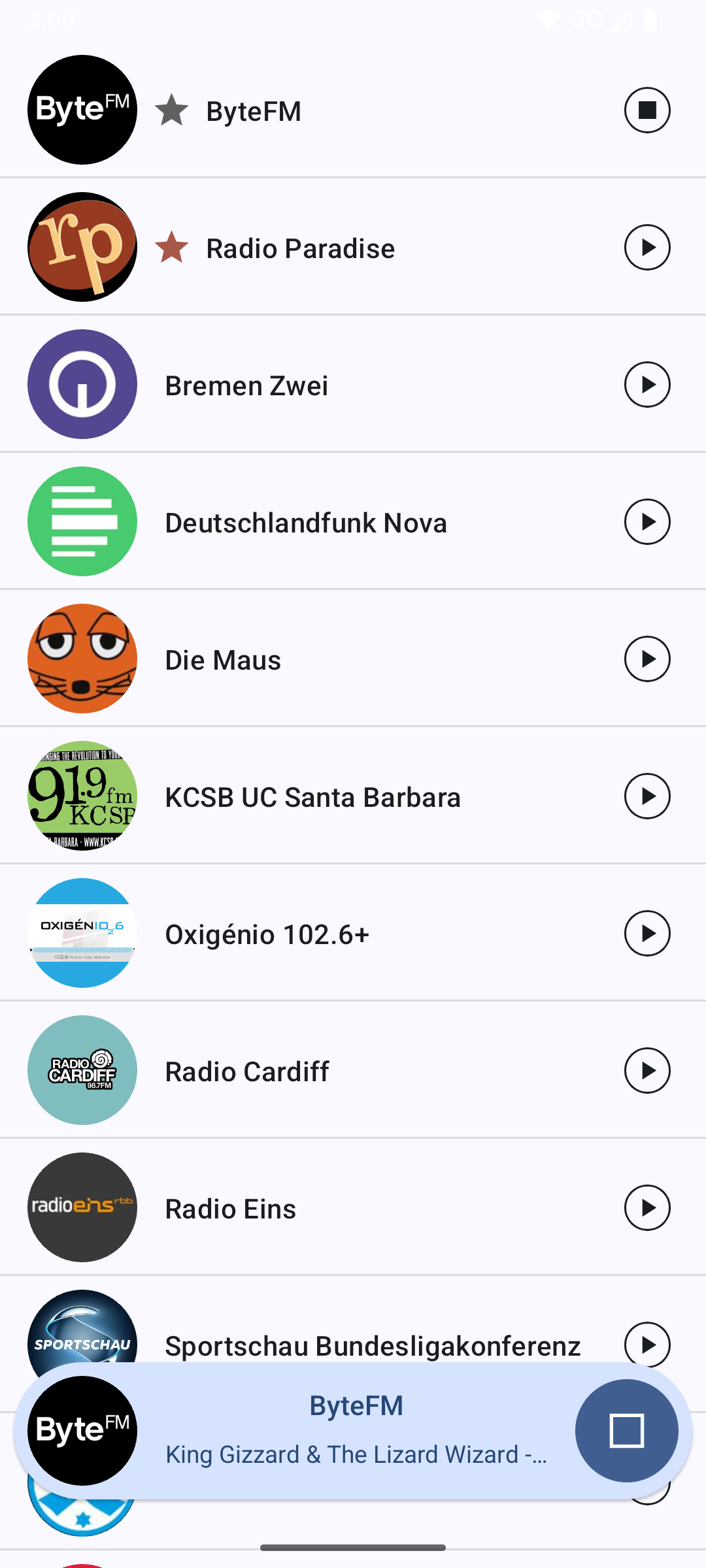Start playing Oxigénio 102.6+
This screenshot has height=1568, width=706.
(x=647, y=934)
